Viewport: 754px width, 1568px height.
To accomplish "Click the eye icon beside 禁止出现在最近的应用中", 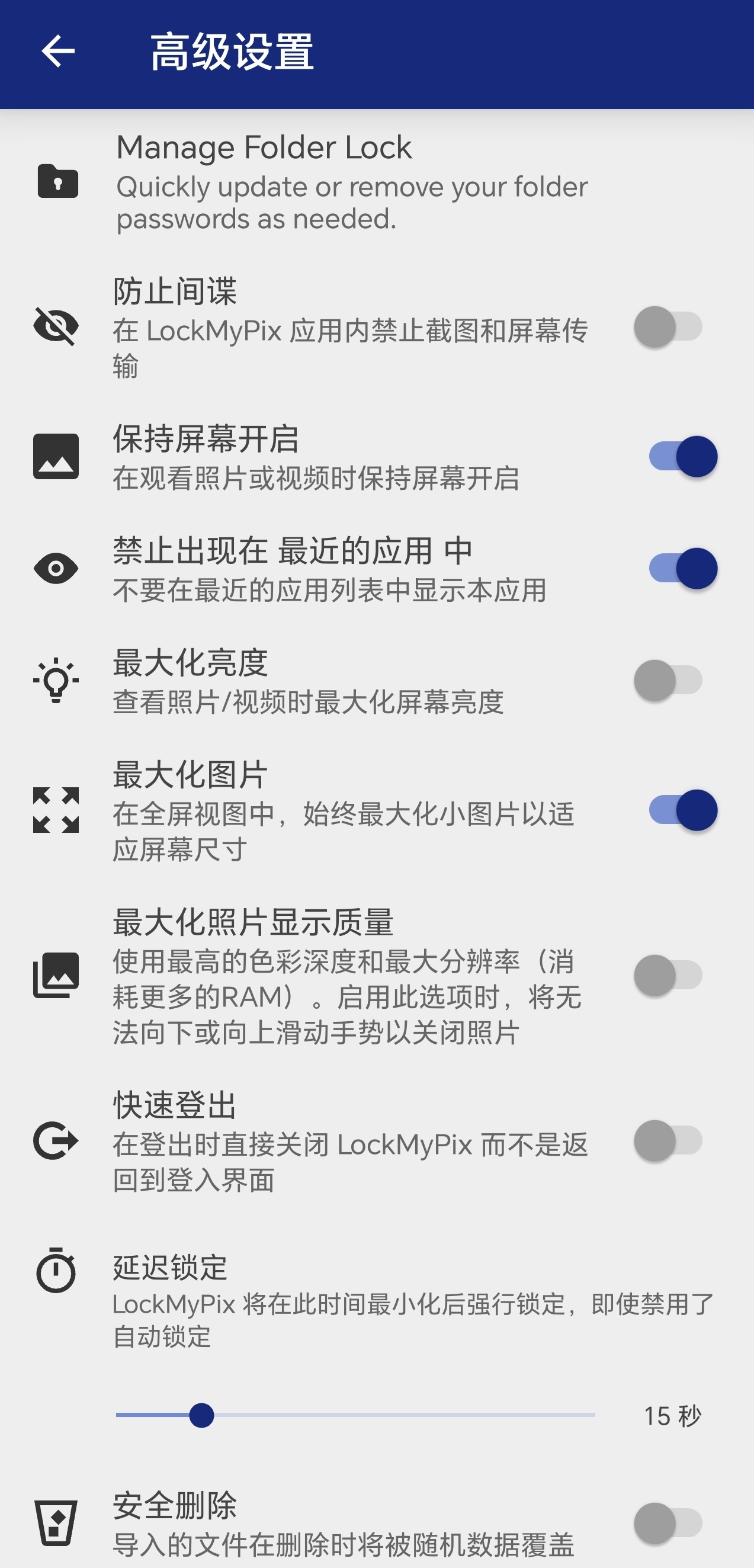I will [57, 569].
